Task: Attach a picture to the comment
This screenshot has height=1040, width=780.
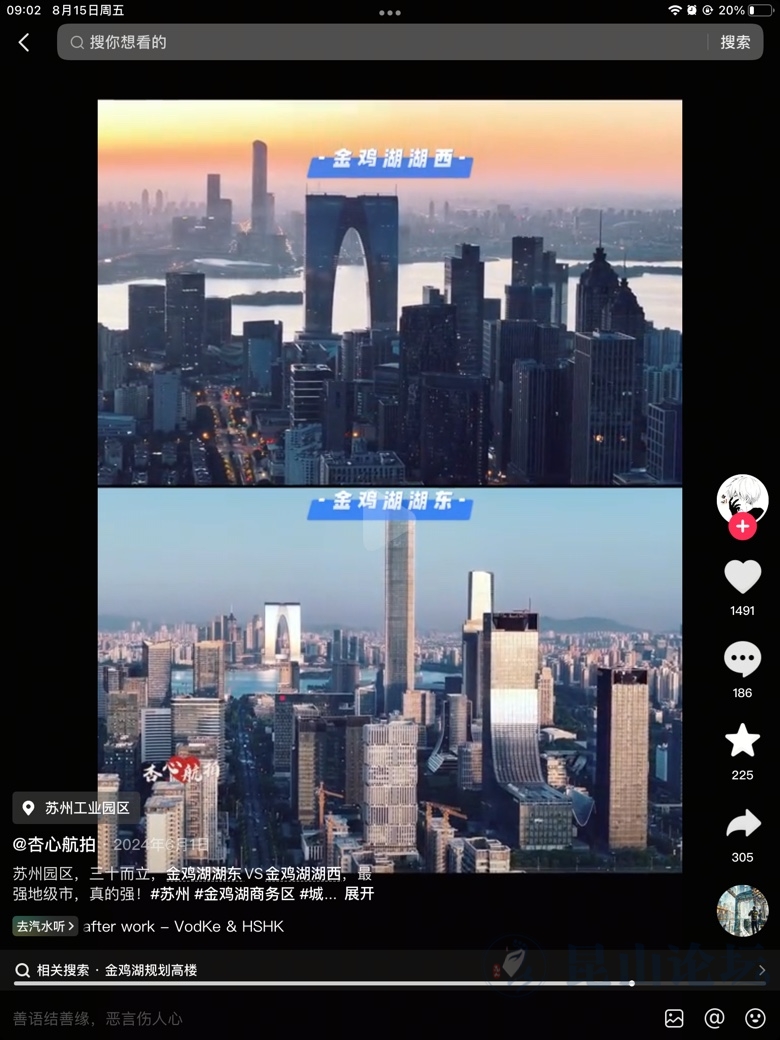Action: tap(674, 1018)
